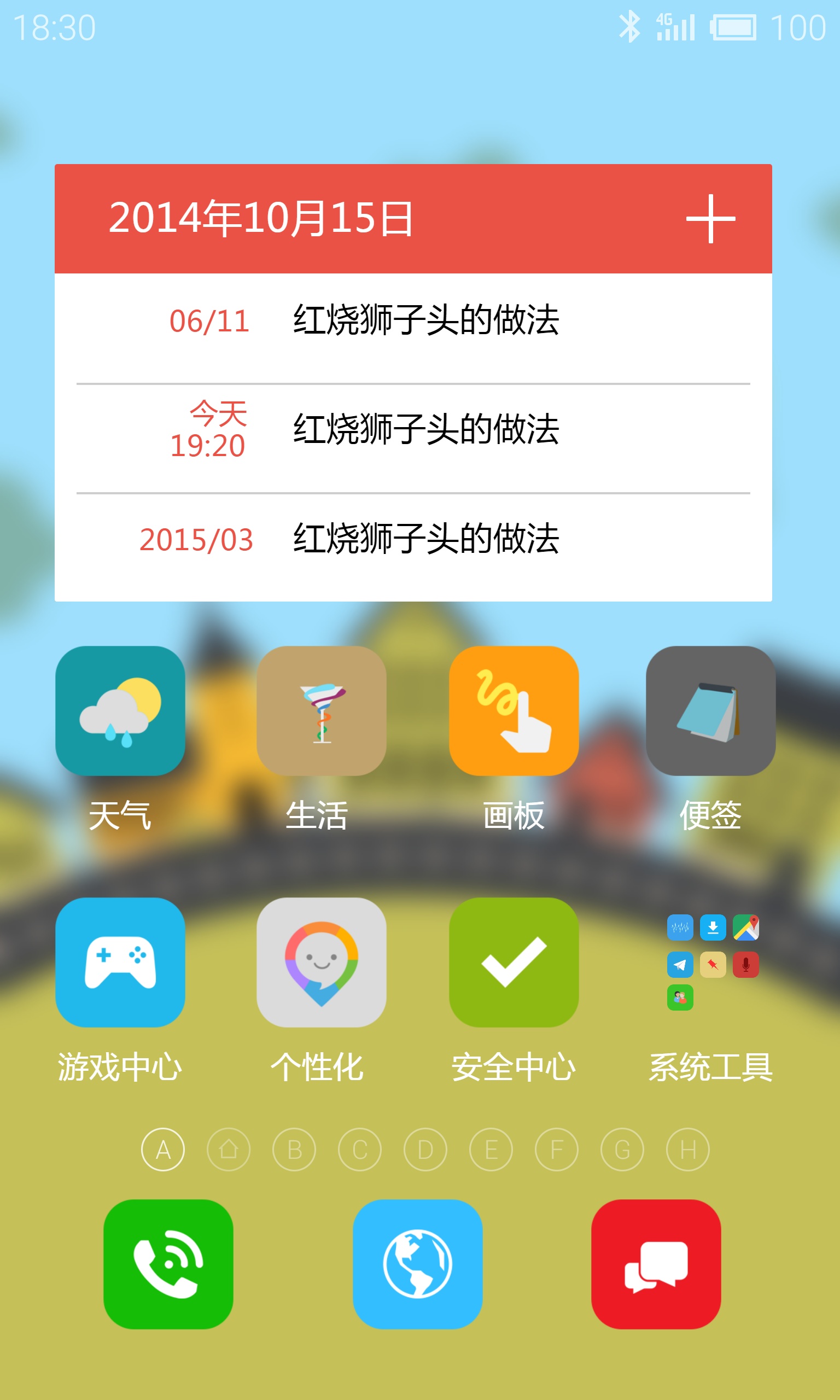Viewport: 840px width, 1400px height.
Task: Jump to the home page indicator
Action: [x=229, y=1150]
